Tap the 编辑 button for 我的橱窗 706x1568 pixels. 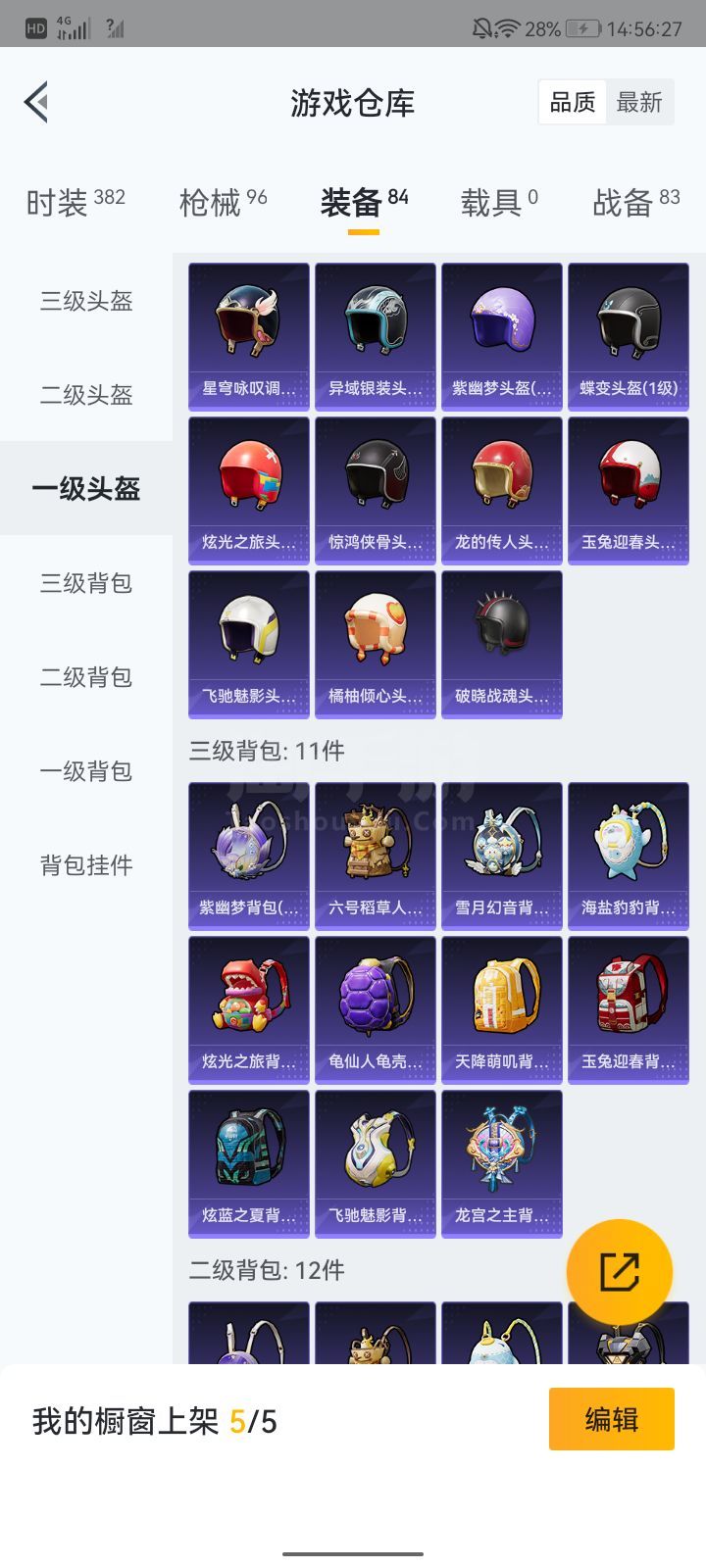pyautogui.click(x=611, y=1419)
